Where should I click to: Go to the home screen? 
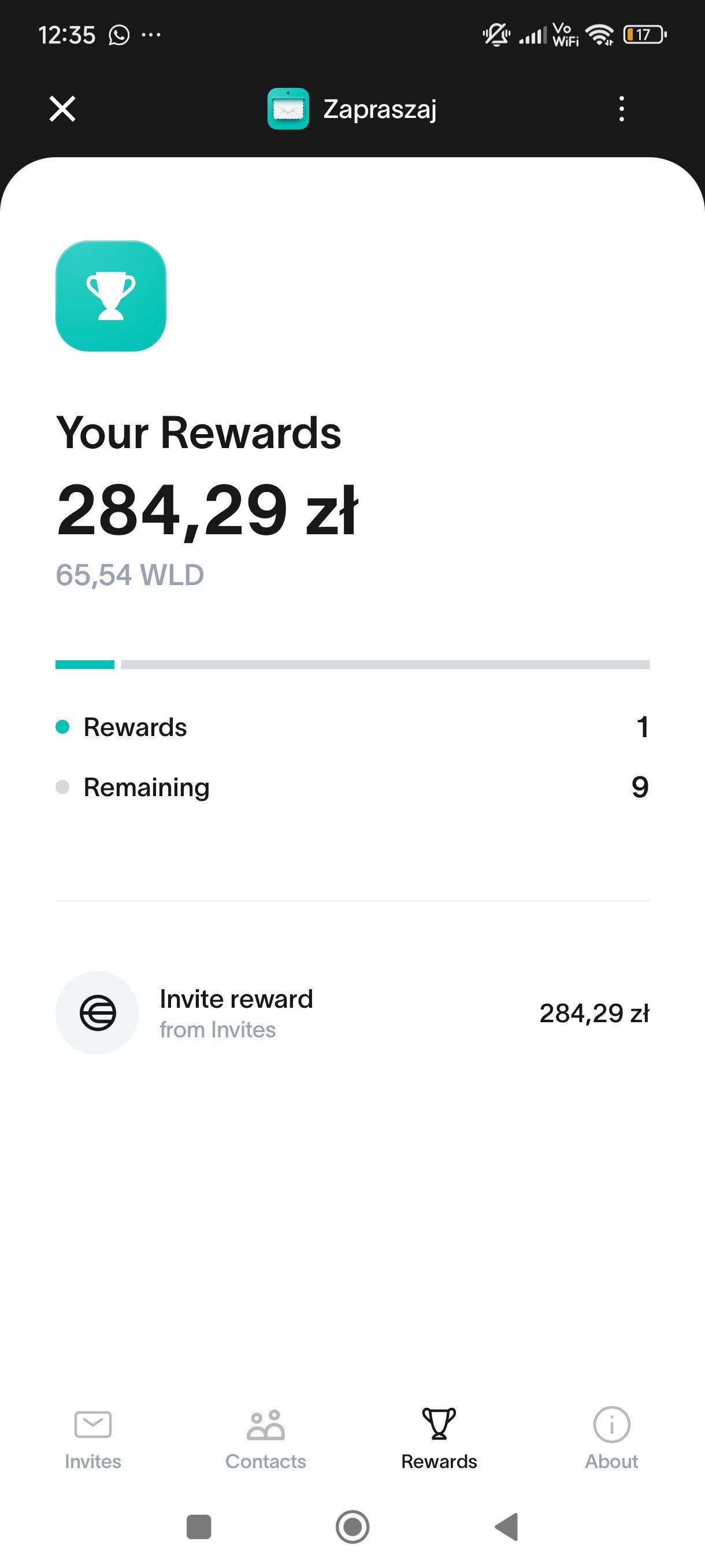click(352, 1526)
